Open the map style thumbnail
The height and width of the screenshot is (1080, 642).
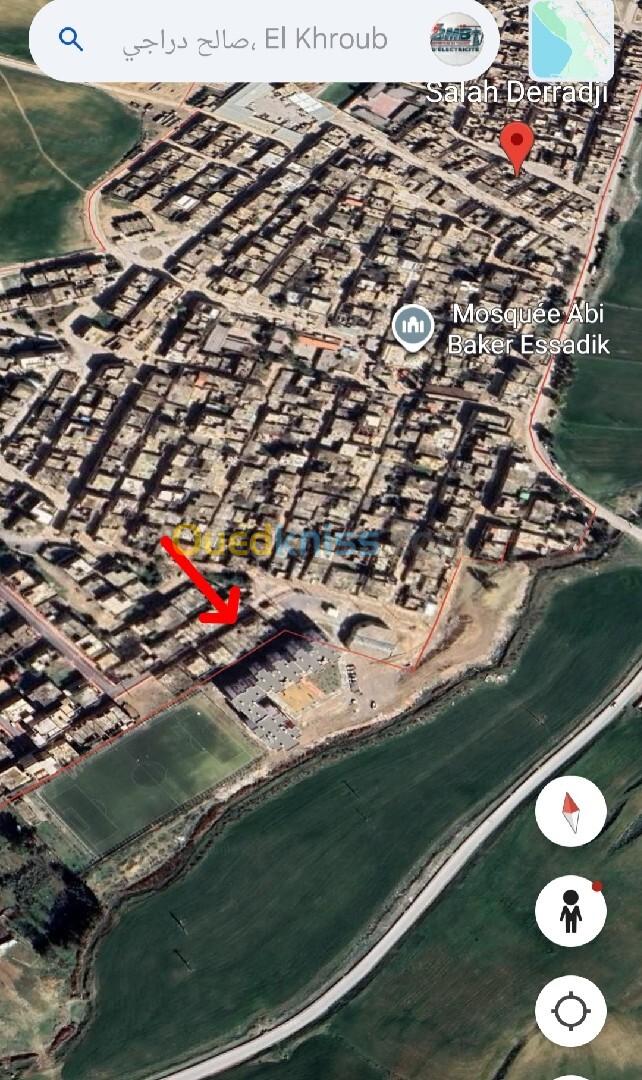click(x=571, y=40)
